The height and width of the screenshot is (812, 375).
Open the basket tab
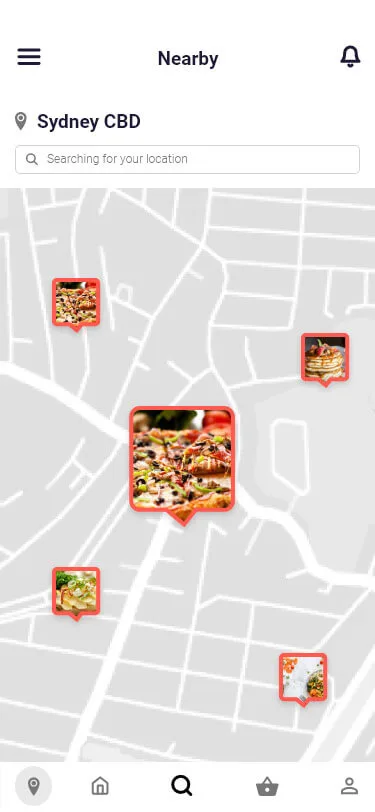pyautogui.click(x=267, y=787)
